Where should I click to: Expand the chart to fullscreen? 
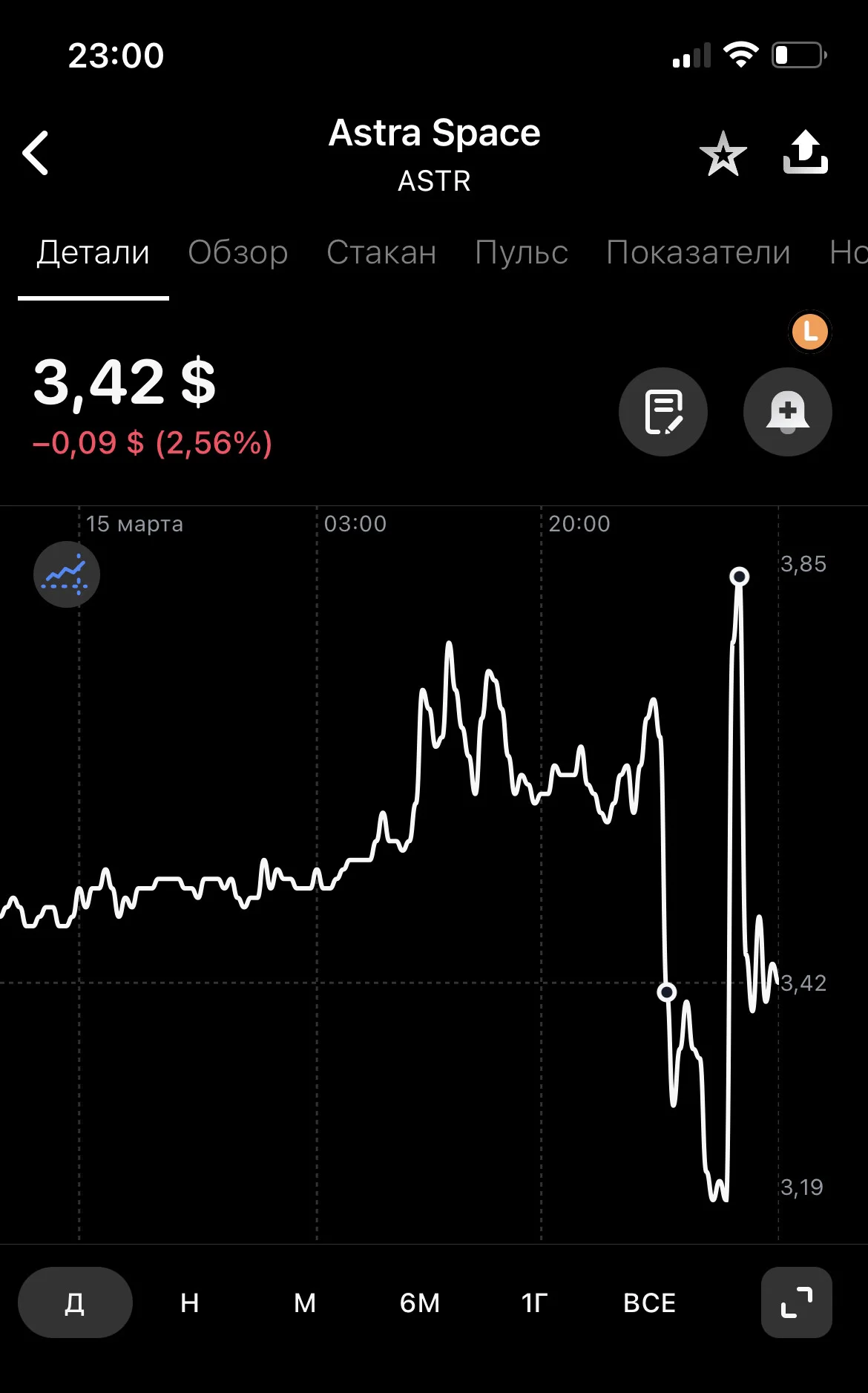[797, 1302]
